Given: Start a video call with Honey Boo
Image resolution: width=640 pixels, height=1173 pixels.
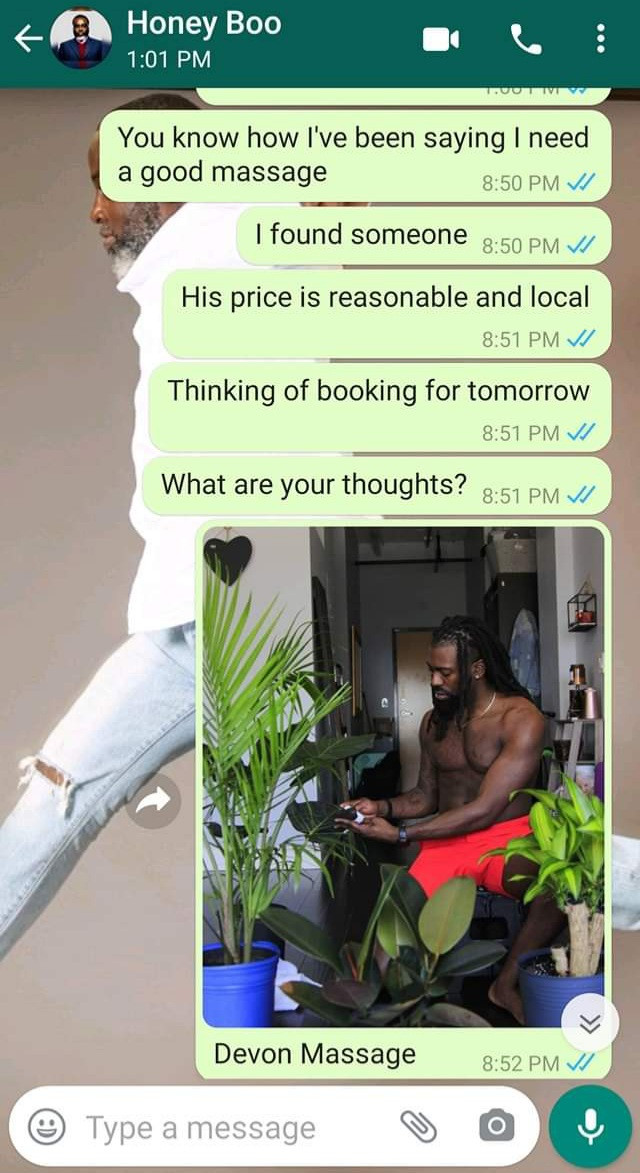Looking at the screenshot, I should click(x=440, y=39).
